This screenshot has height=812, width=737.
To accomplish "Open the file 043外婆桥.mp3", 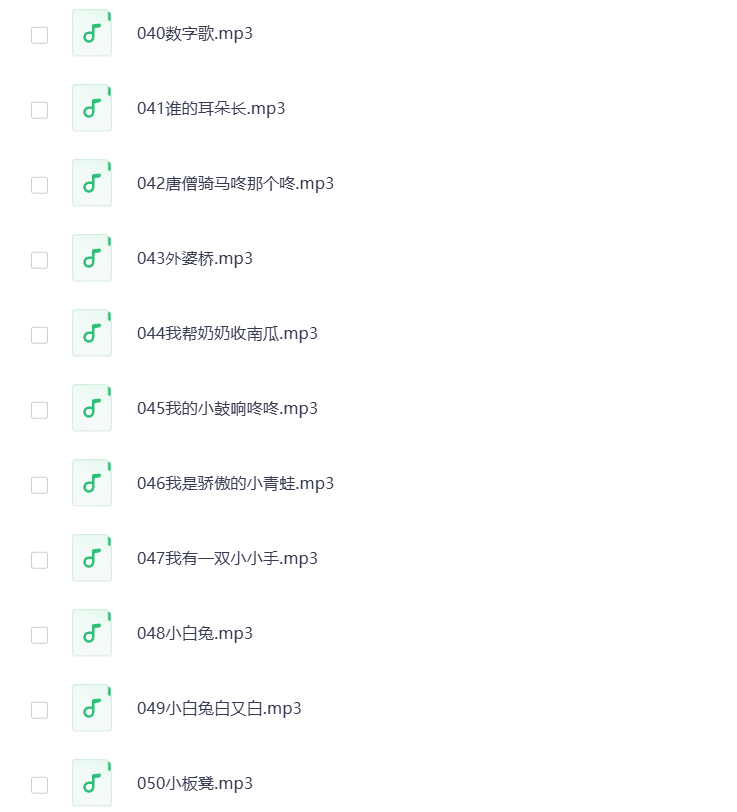I will (x=194, y=258).
